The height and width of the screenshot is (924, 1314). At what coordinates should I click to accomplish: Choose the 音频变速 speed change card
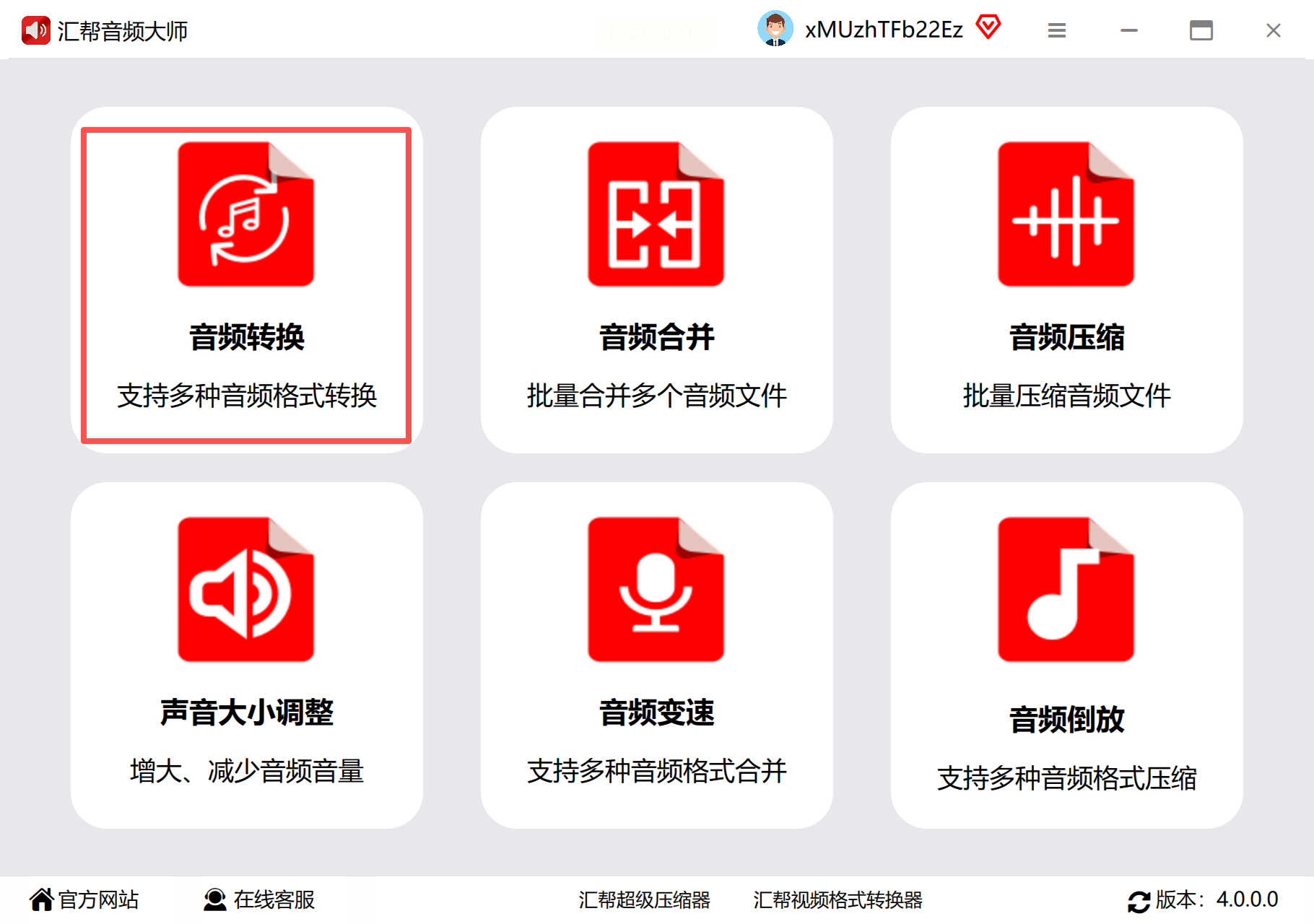pyautogui.click(x=656, y=655)
